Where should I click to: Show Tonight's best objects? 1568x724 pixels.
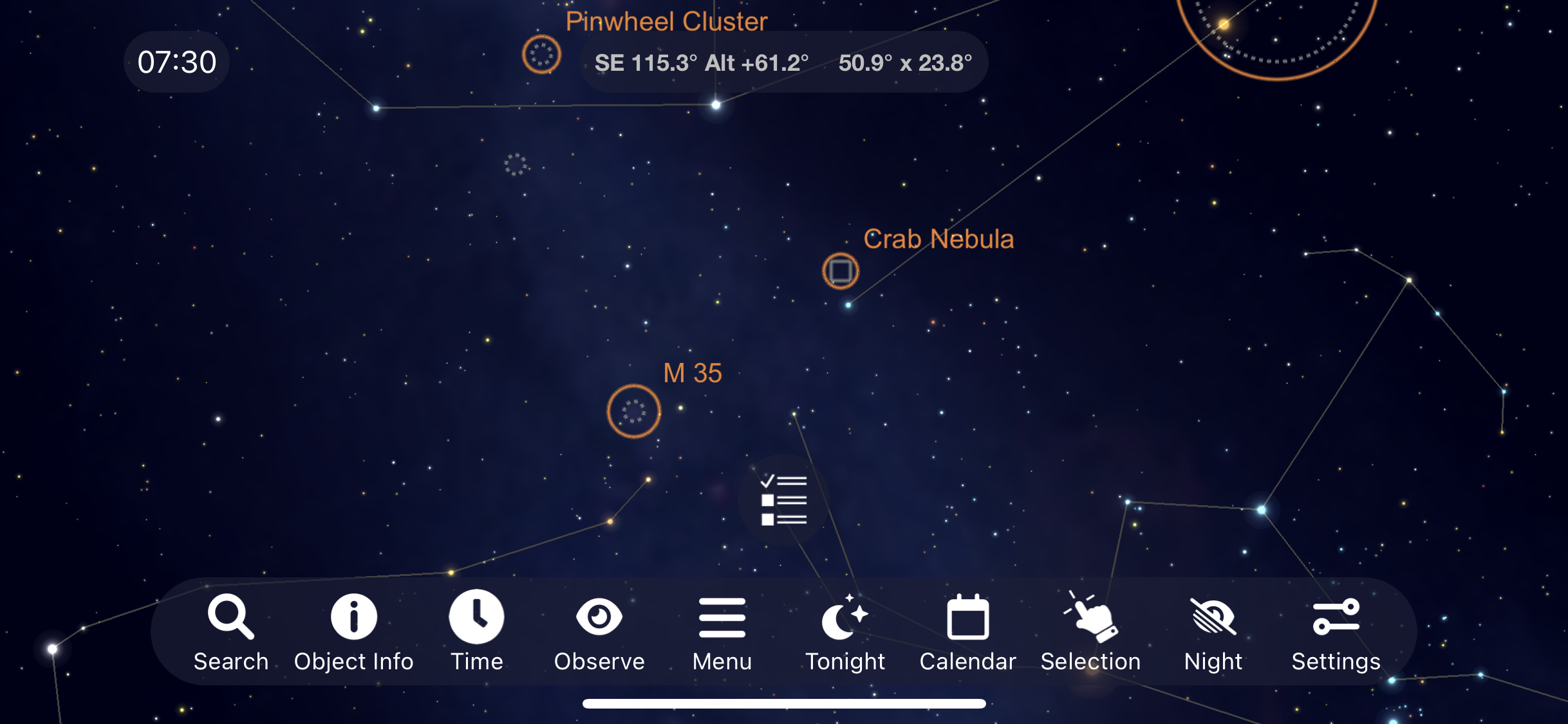pos(845,632)
